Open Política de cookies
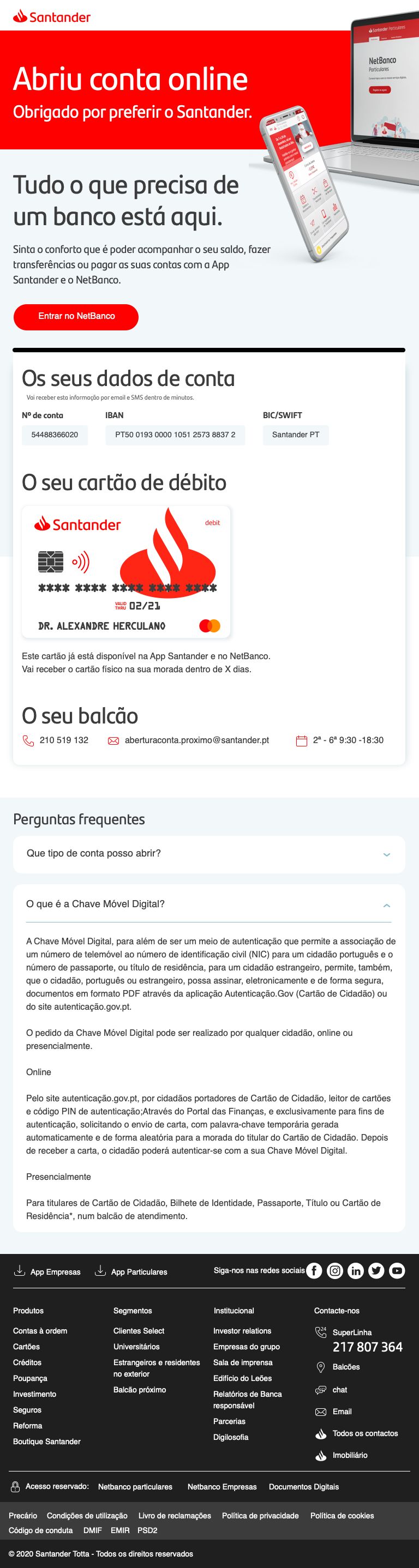This screenshot has height=1568, width=419. coord(342,1516)
